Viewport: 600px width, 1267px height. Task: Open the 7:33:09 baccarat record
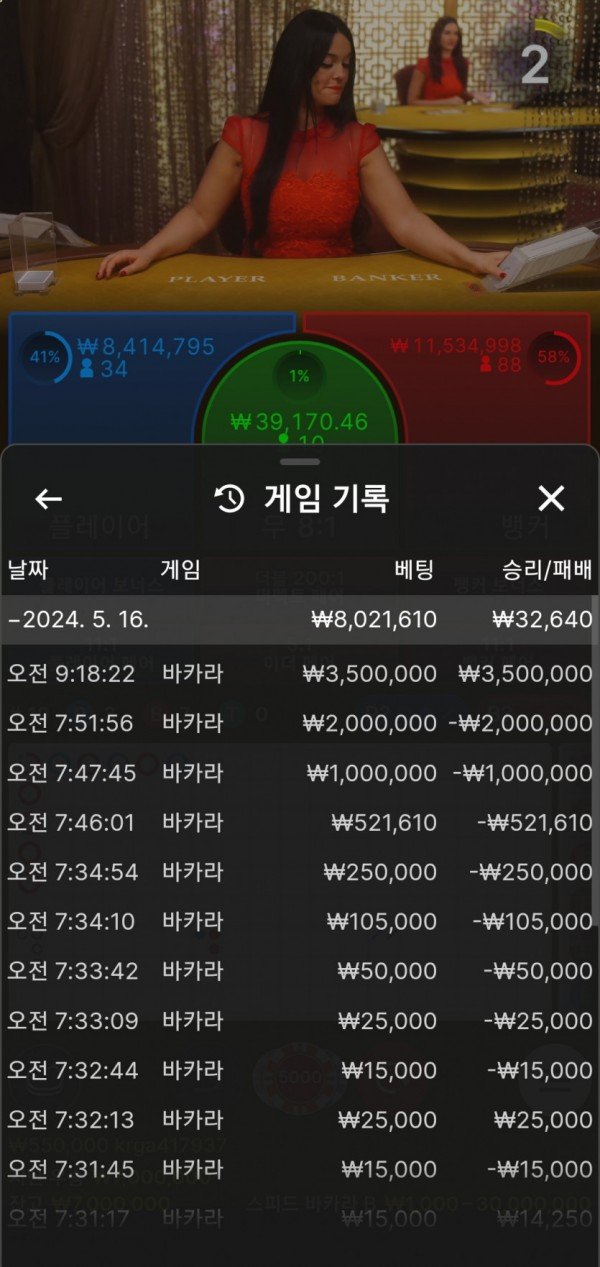[x=300, y=1021]
